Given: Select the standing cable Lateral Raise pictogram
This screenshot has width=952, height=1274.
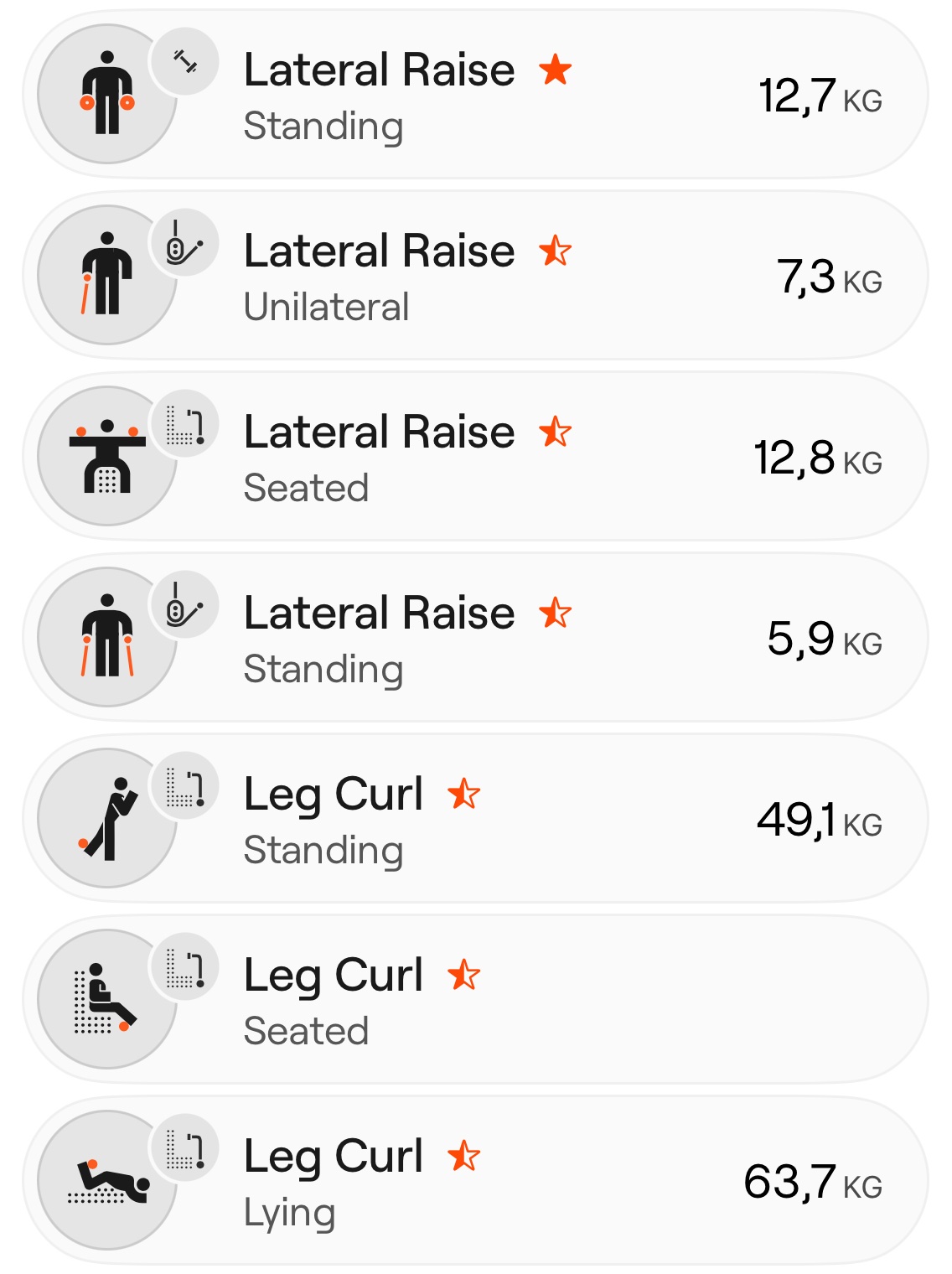Looking at the screenshot, I should coord(106,637).
